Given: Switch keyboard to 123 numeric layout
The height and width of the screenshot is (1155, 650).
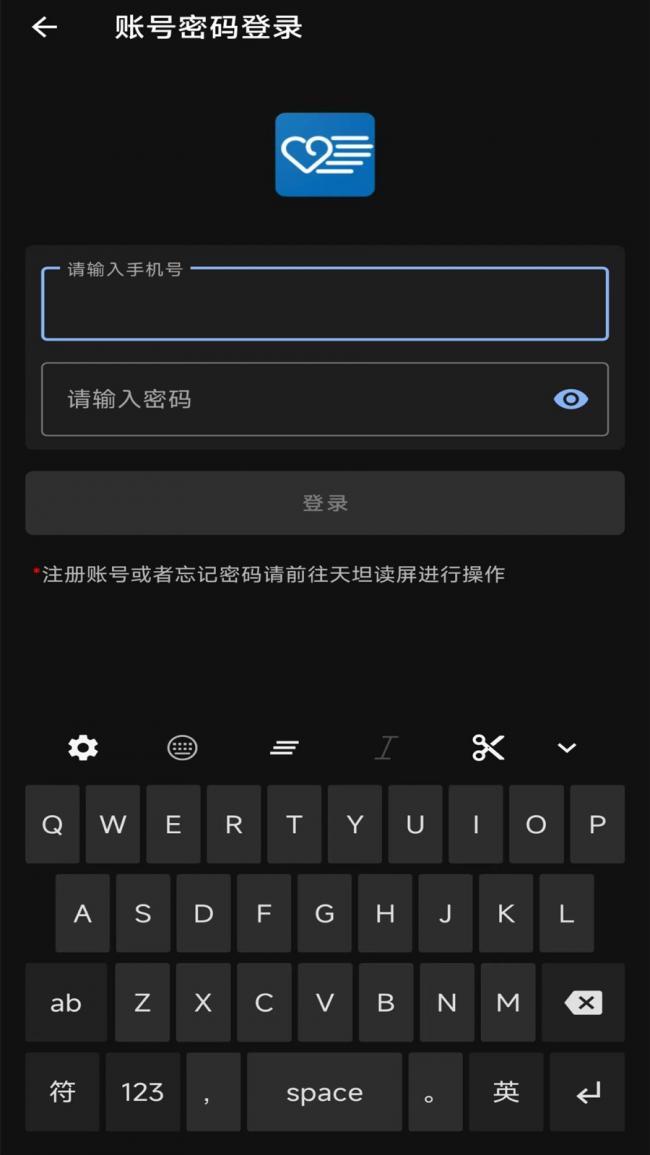Looking at the screenshot, I should tap(142, 1092).
